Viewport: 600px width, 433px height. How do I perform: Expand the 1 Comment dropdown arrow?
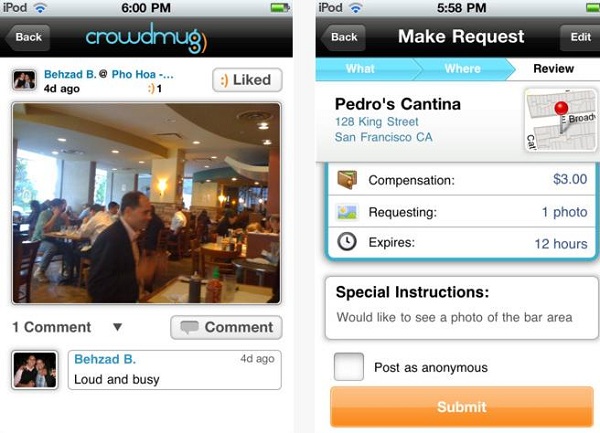click(x=118, y=327)
